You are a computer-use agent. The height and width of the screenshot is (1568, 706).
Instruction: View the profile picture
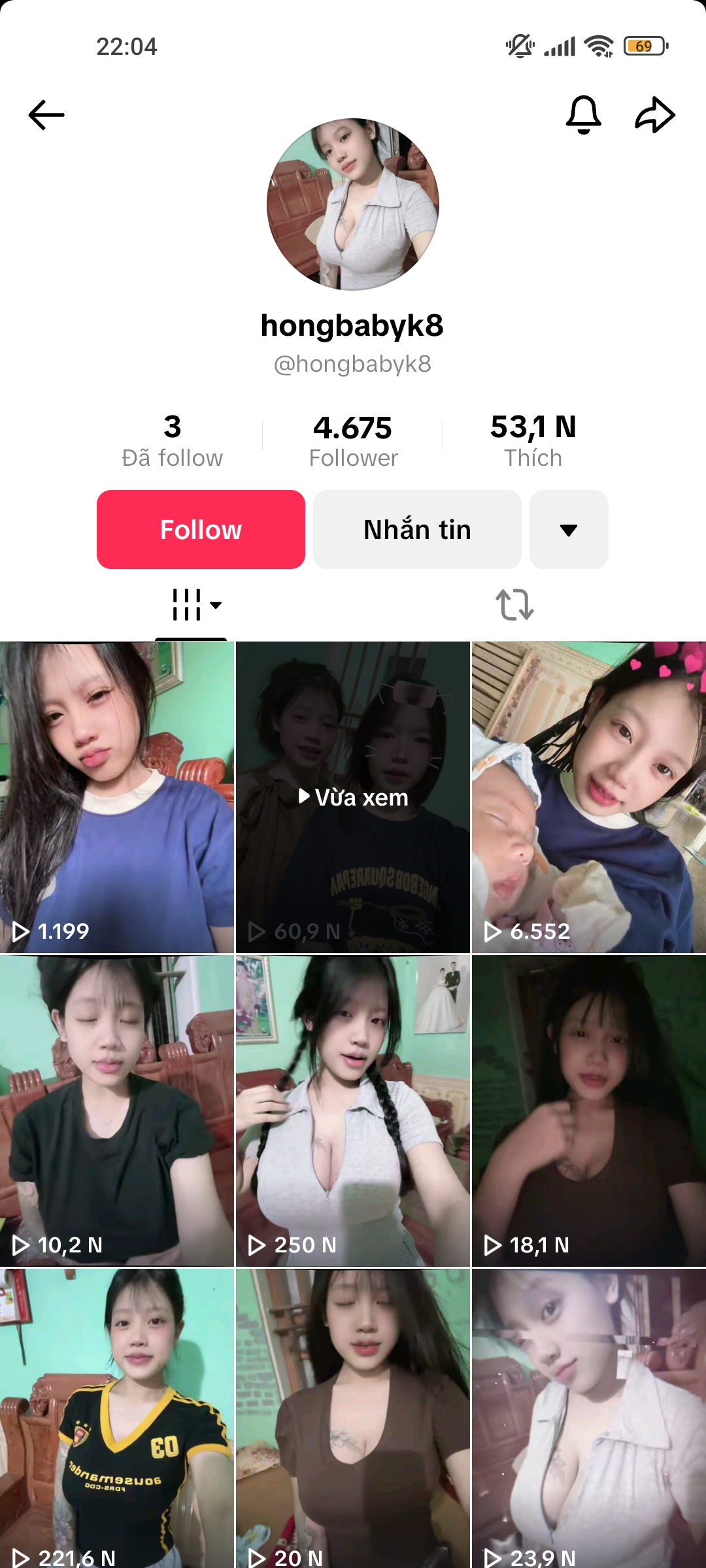point(353,204)
